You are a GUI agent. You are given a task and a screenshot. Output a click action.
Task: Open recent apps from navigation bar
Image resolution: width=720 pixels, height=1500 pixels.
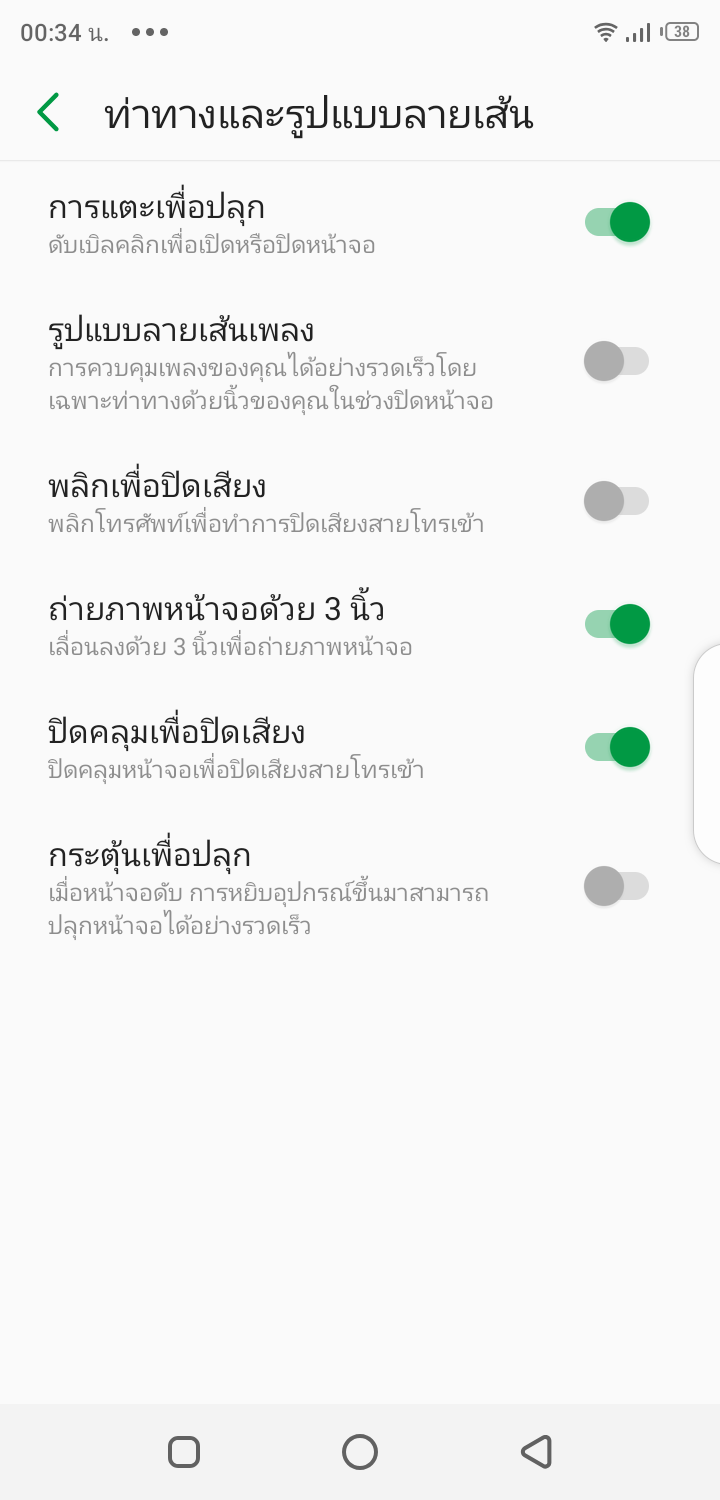coord(184,1452)
